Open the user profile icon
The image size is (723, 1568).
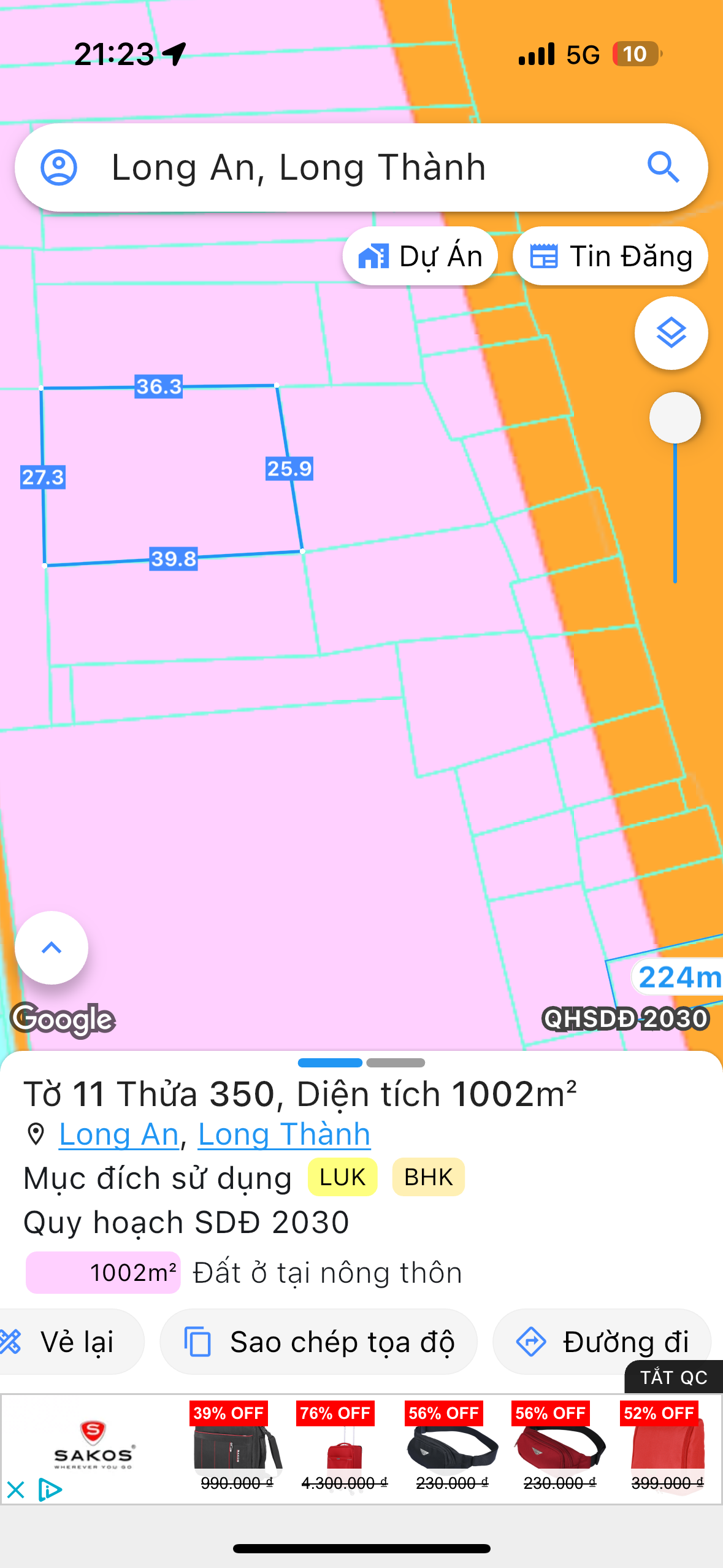click(x=59, y=167)
